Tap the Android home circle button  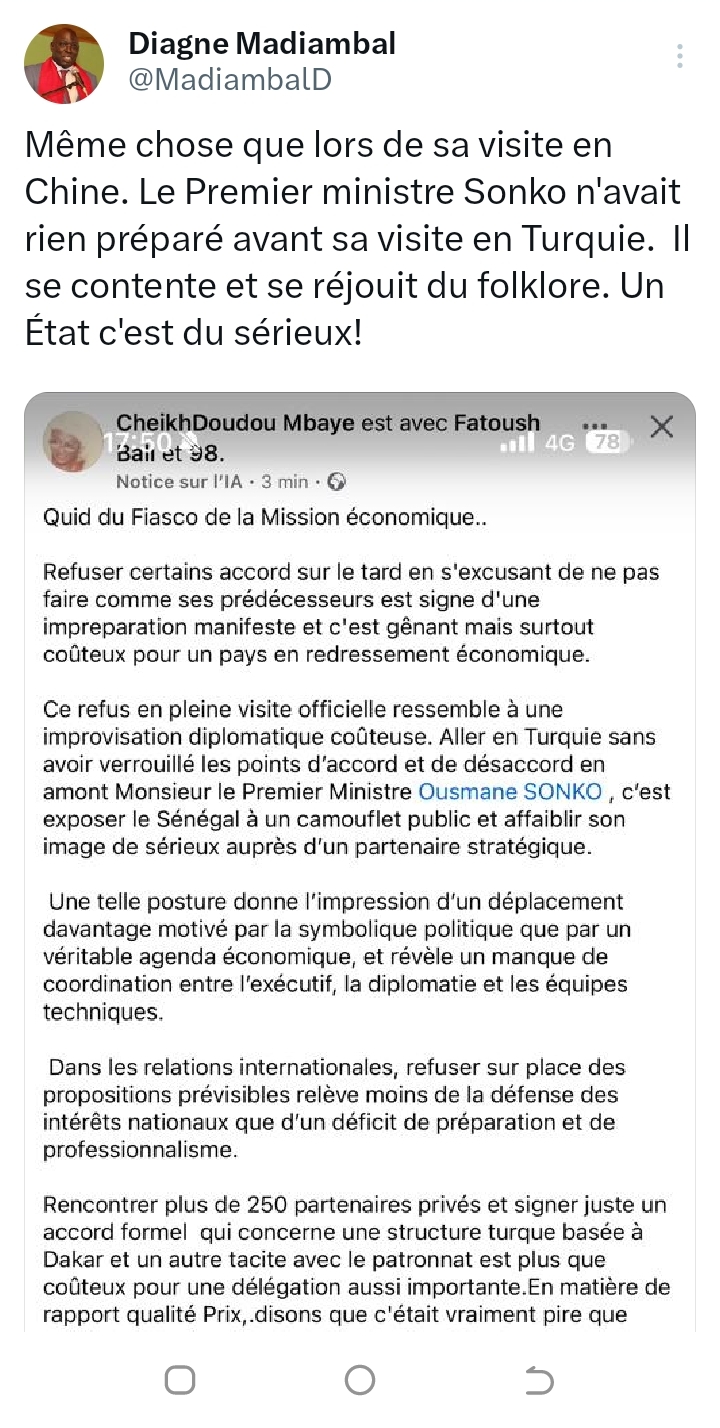[360, 1378]
